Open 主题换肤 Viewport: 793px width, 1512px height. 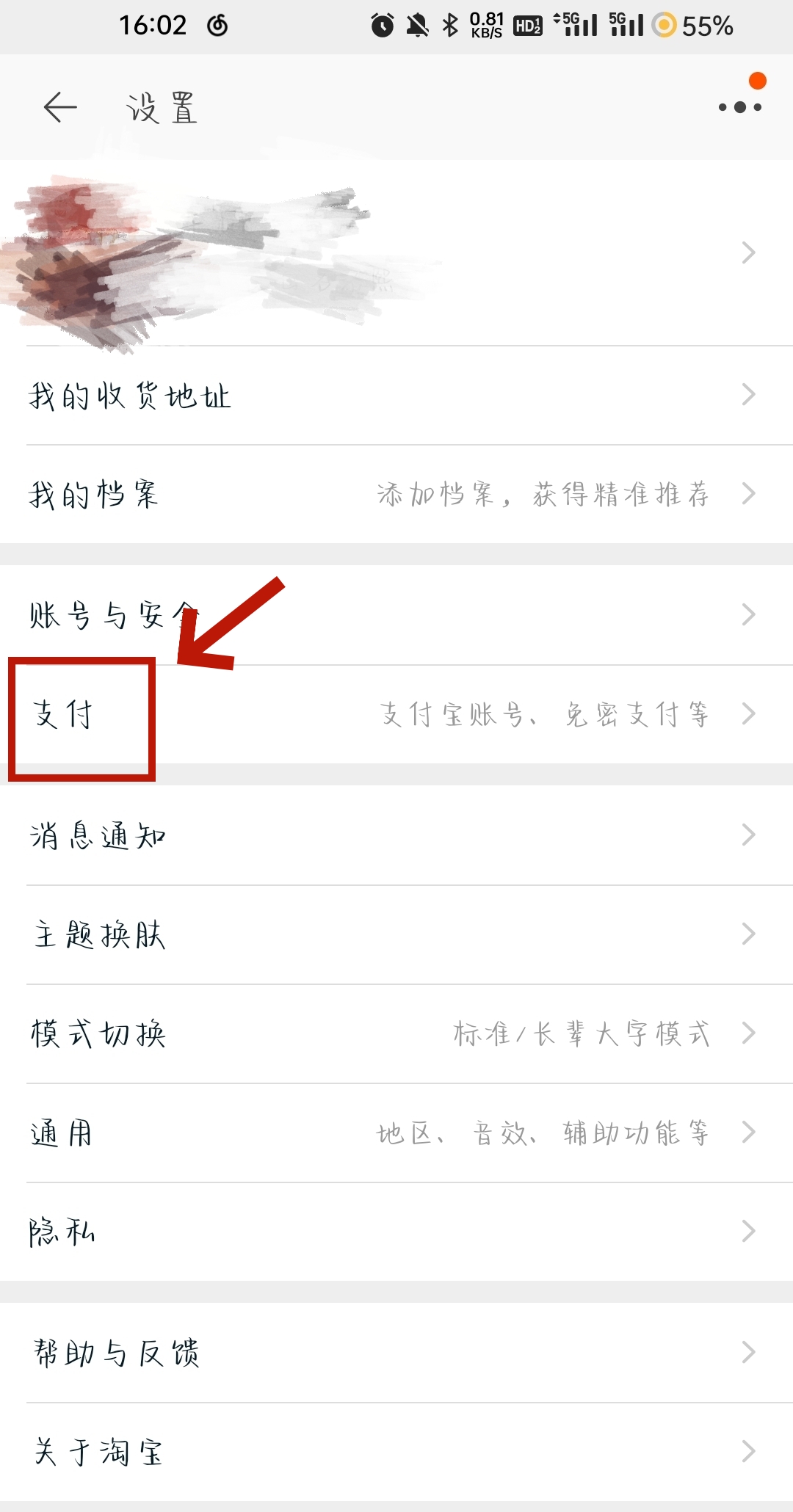click(x=396, y=934)
